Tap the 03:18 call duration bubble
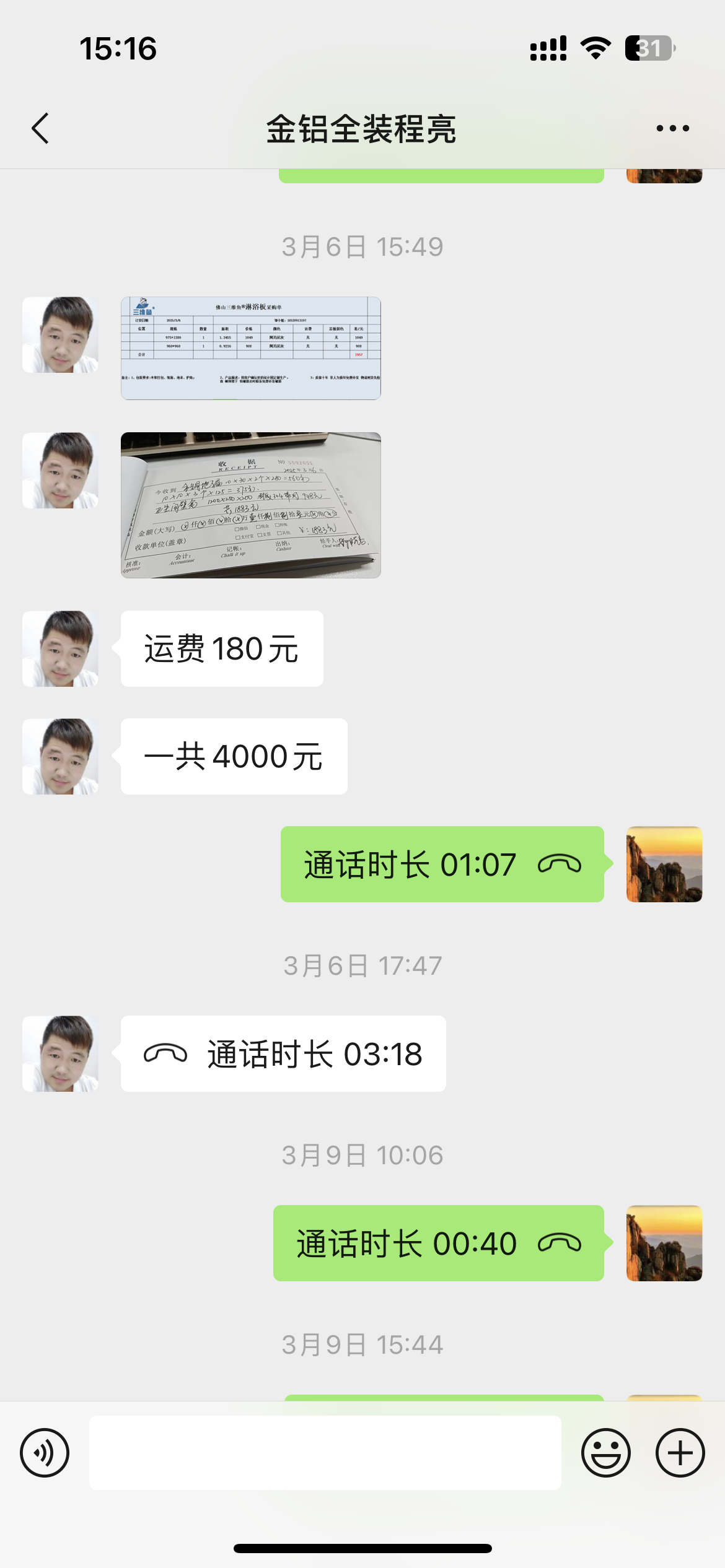The image size is (725, 1568). (x=283, y=1053)
